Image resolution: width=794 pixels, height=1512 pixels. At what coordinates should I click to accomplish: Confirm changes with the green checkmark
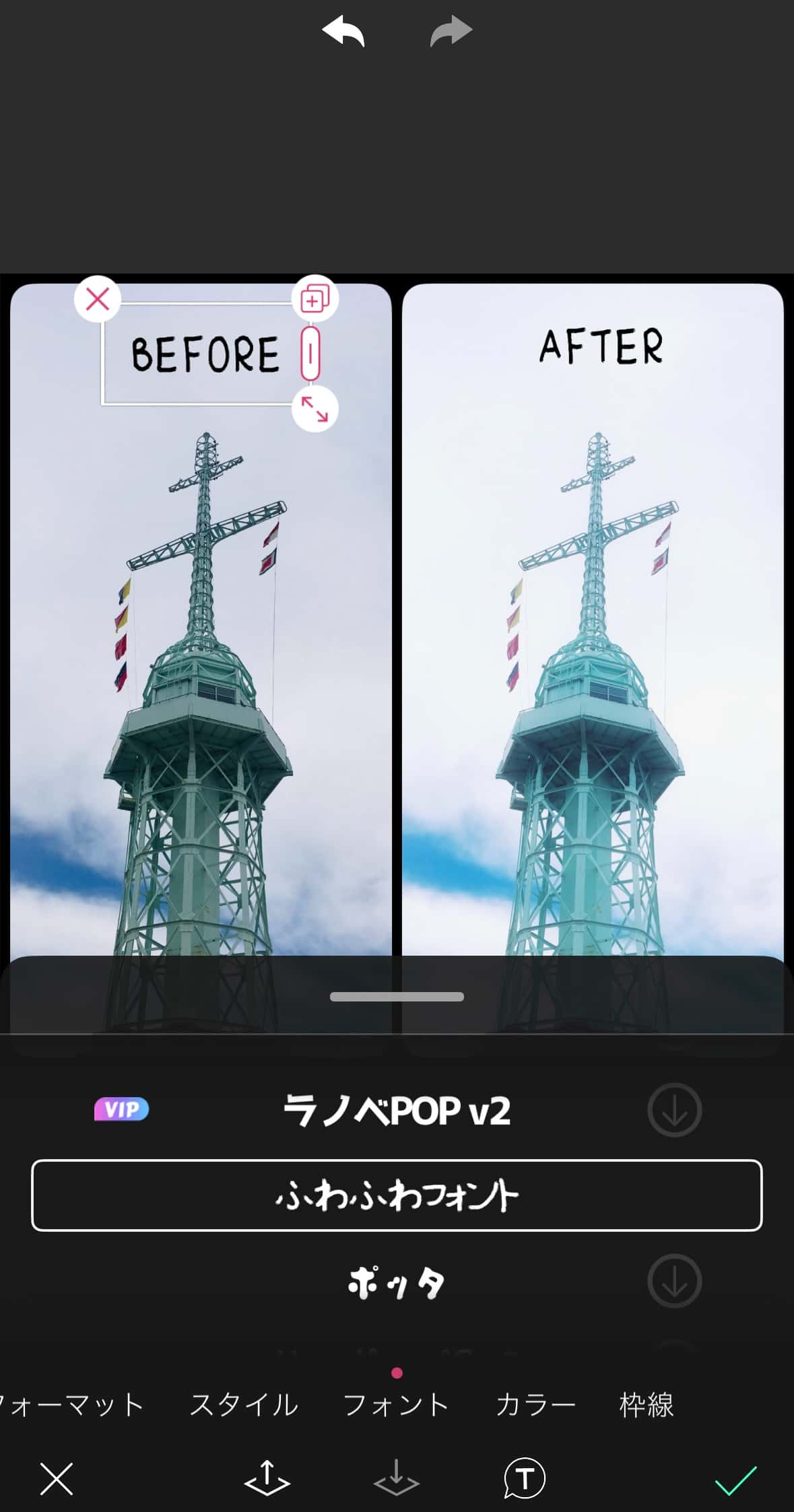point(735,1480)
